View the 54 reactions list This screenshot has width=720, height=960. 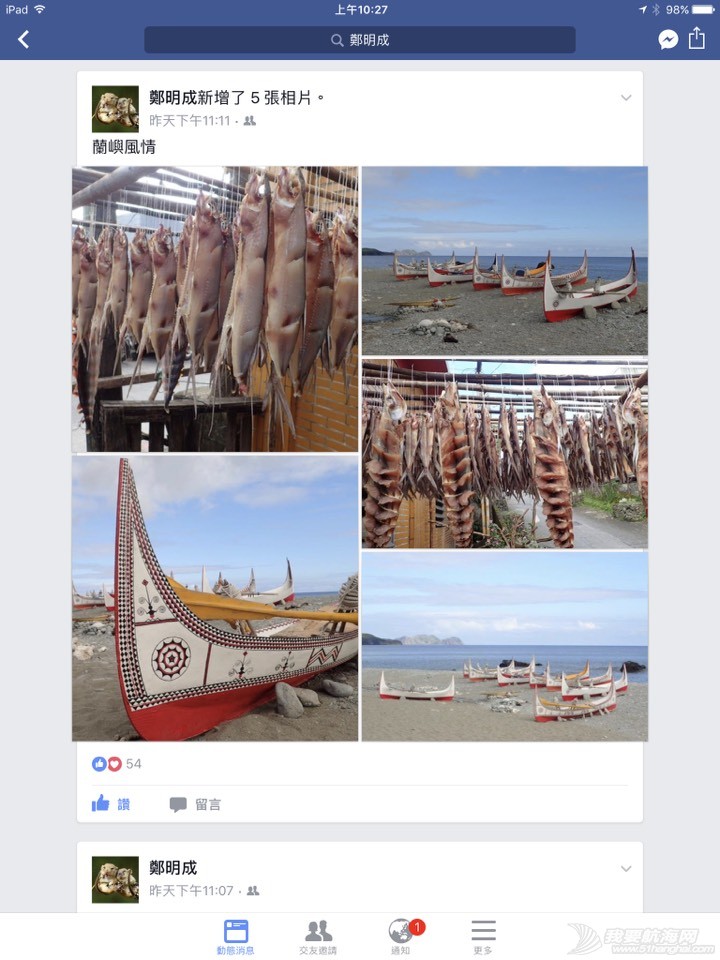118,764
